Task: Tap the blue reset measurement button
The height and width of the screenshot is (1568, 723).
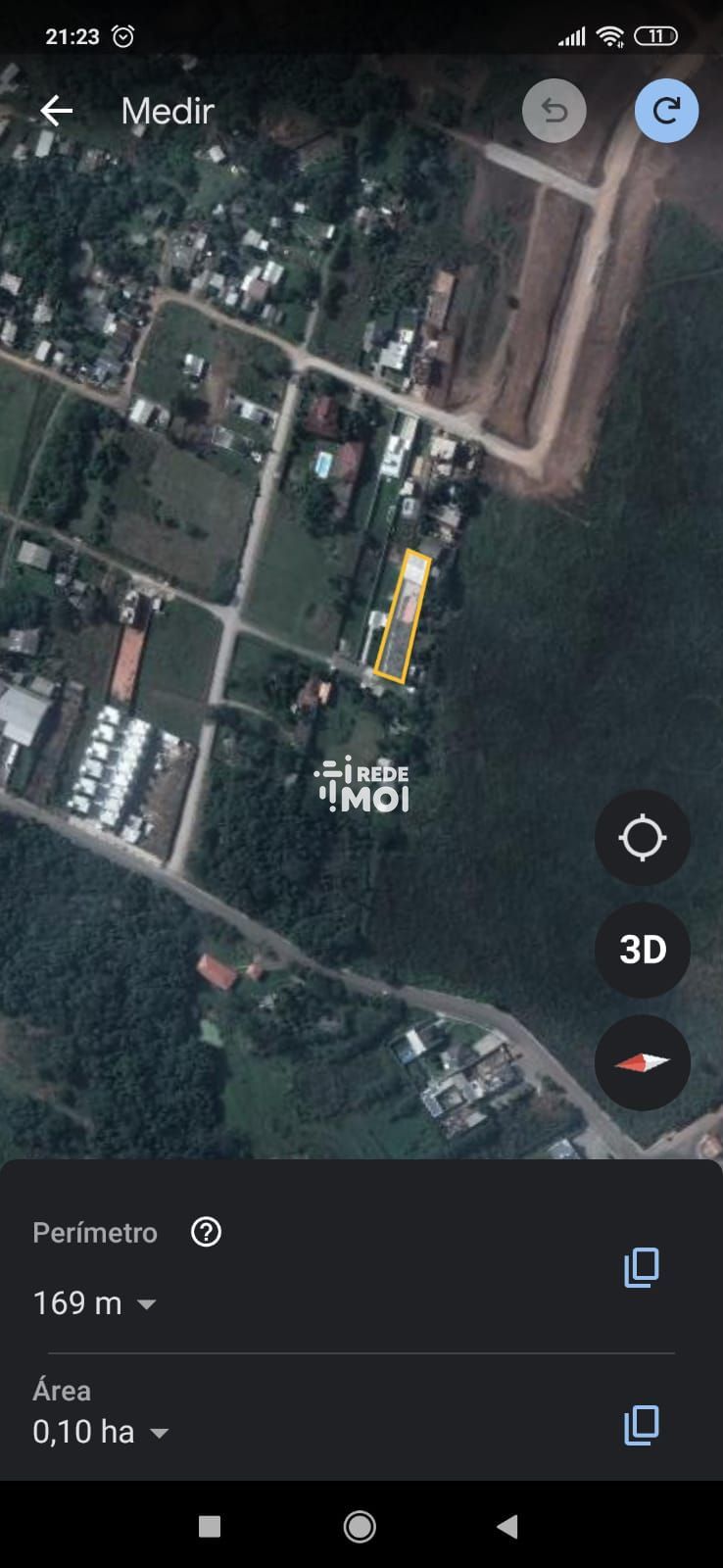Action: [666, 111]
